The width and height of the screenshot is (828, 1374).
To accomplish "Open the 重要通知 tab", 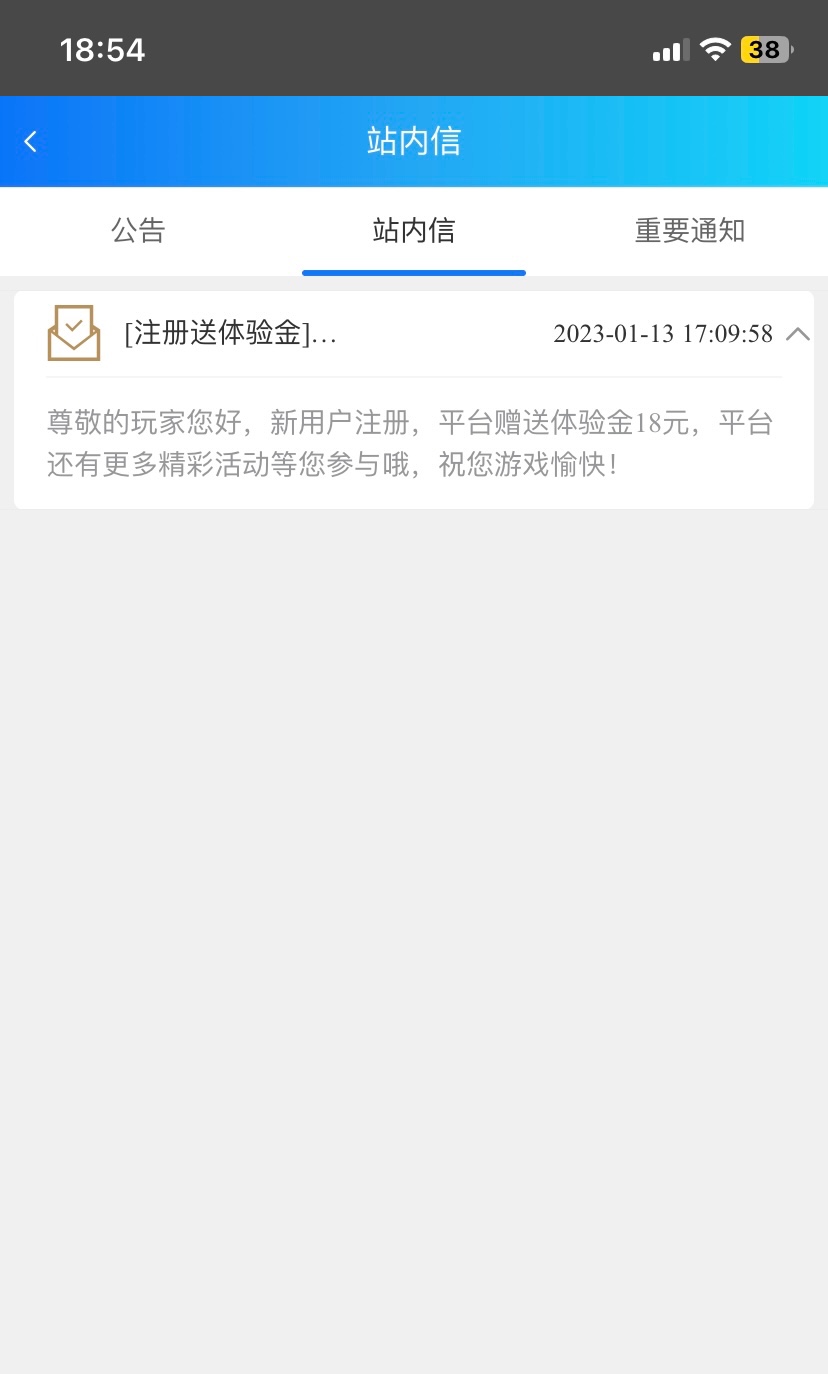I will pyautogui.click(x=689, y=231).
